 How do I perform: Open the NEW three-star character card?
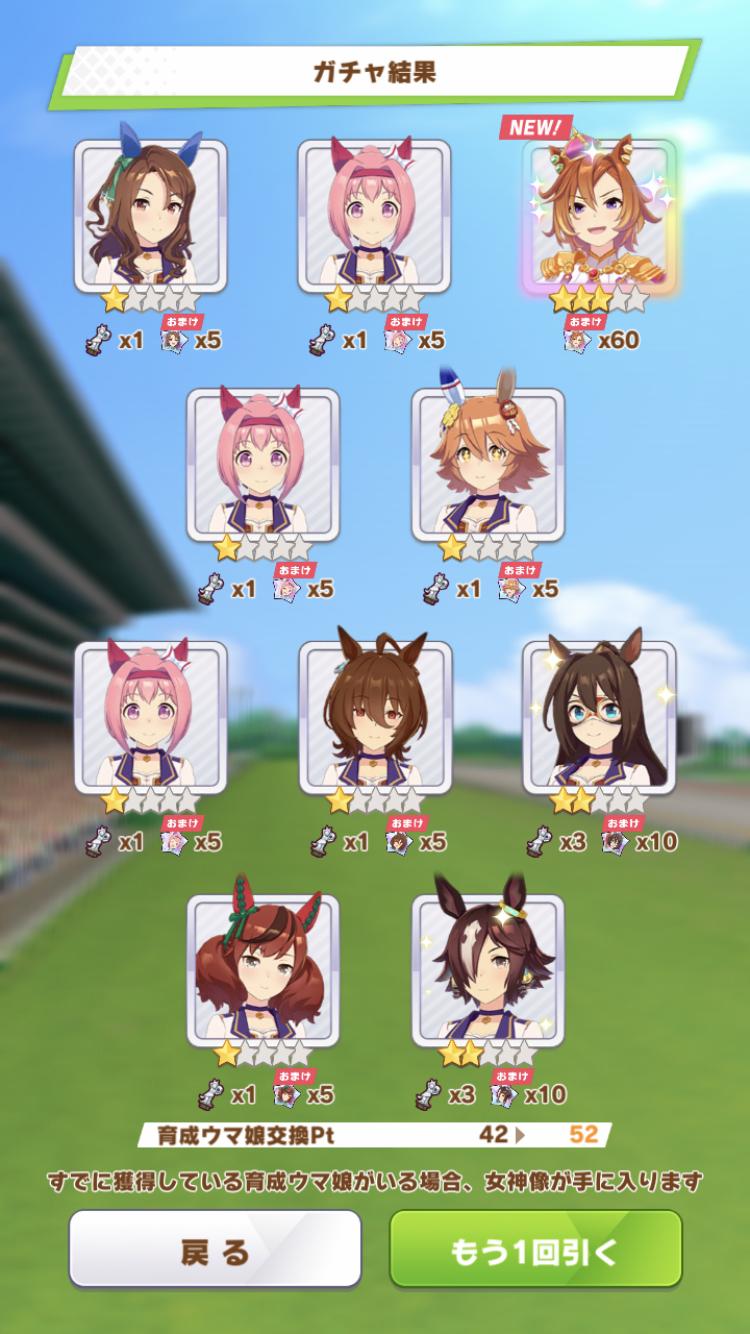point(598,215)
